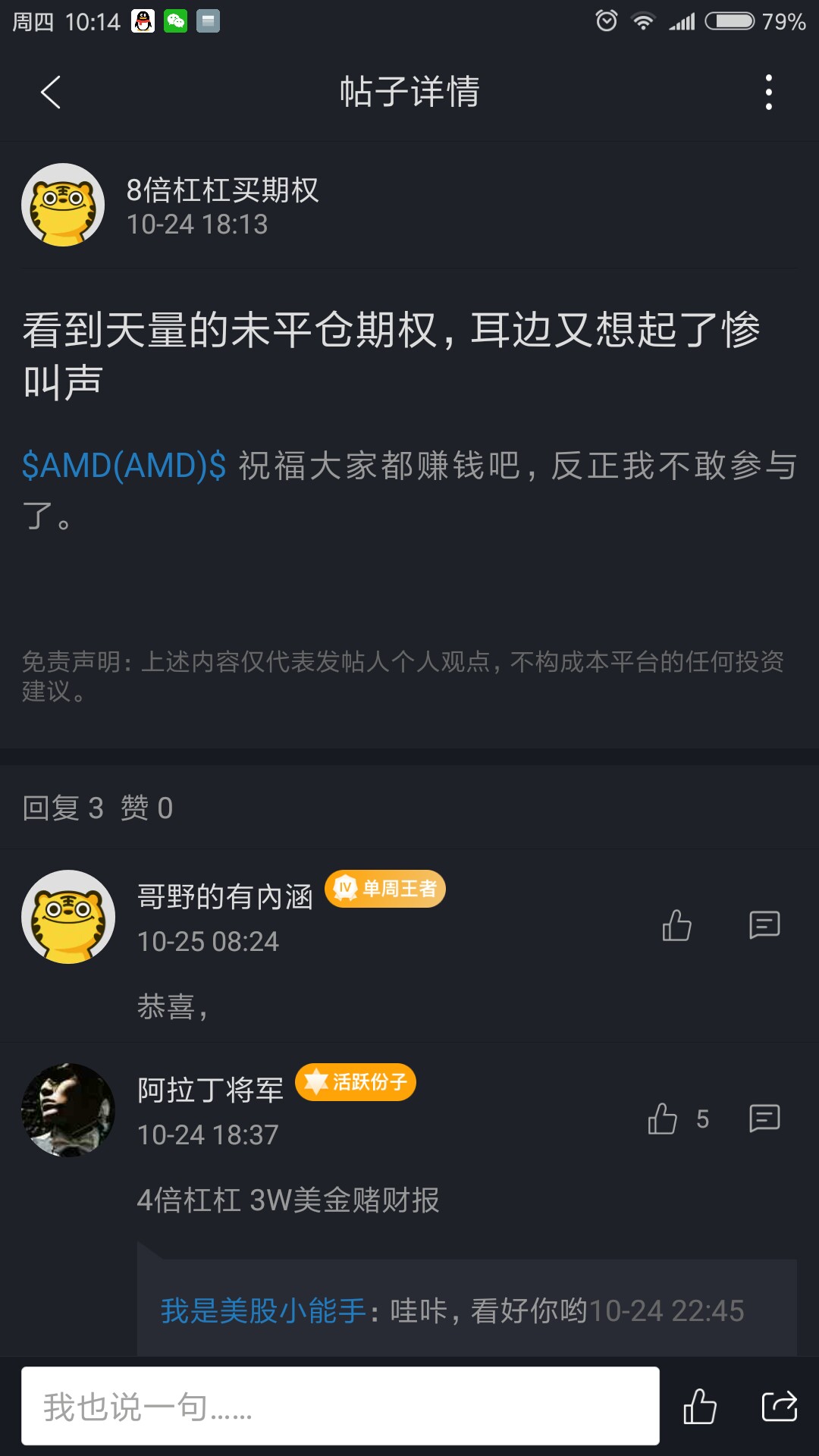View the avatar of 哥野的有内涵
This screenshot has height=1456, width=819.
pos(68,917)
